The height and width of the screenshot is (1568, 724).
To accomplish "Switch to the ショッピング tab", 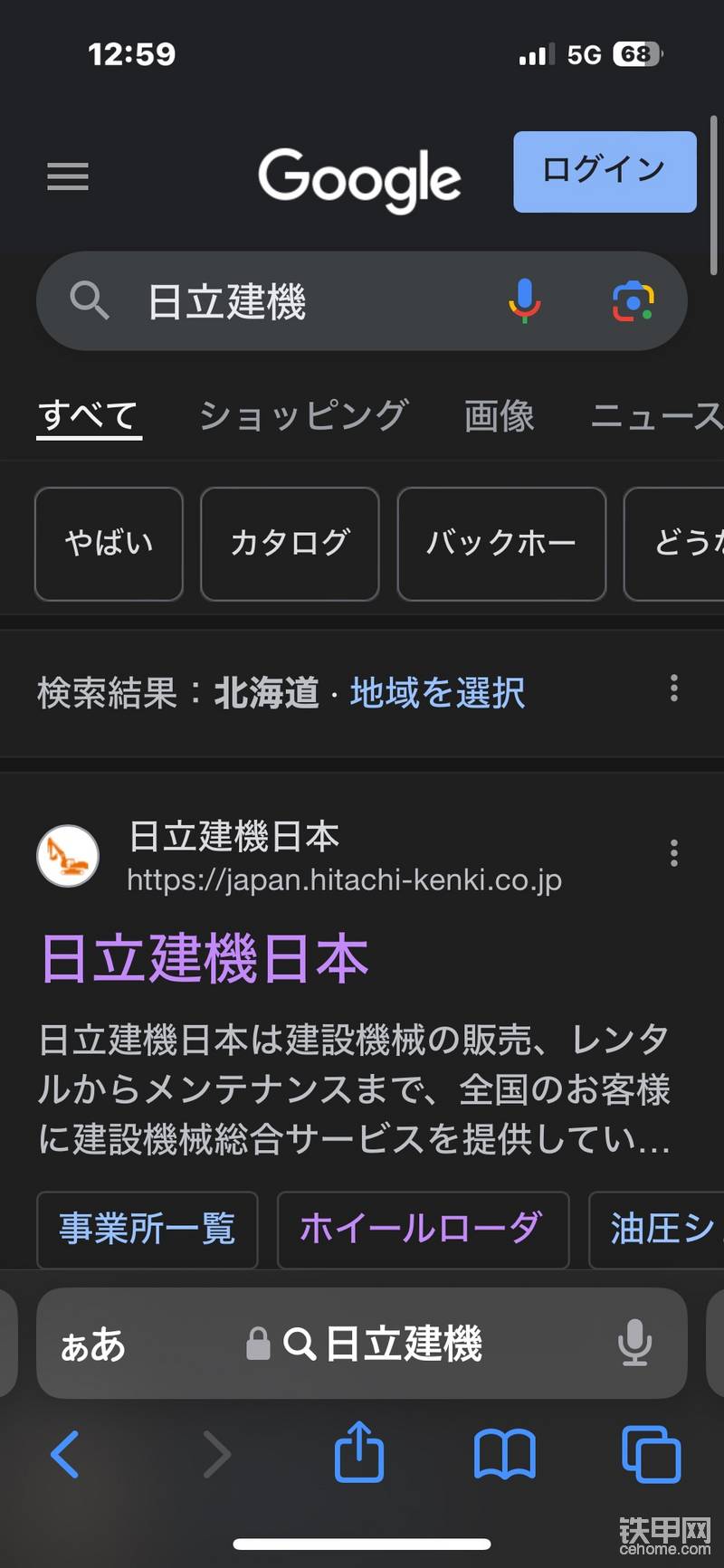I will 303,415.
